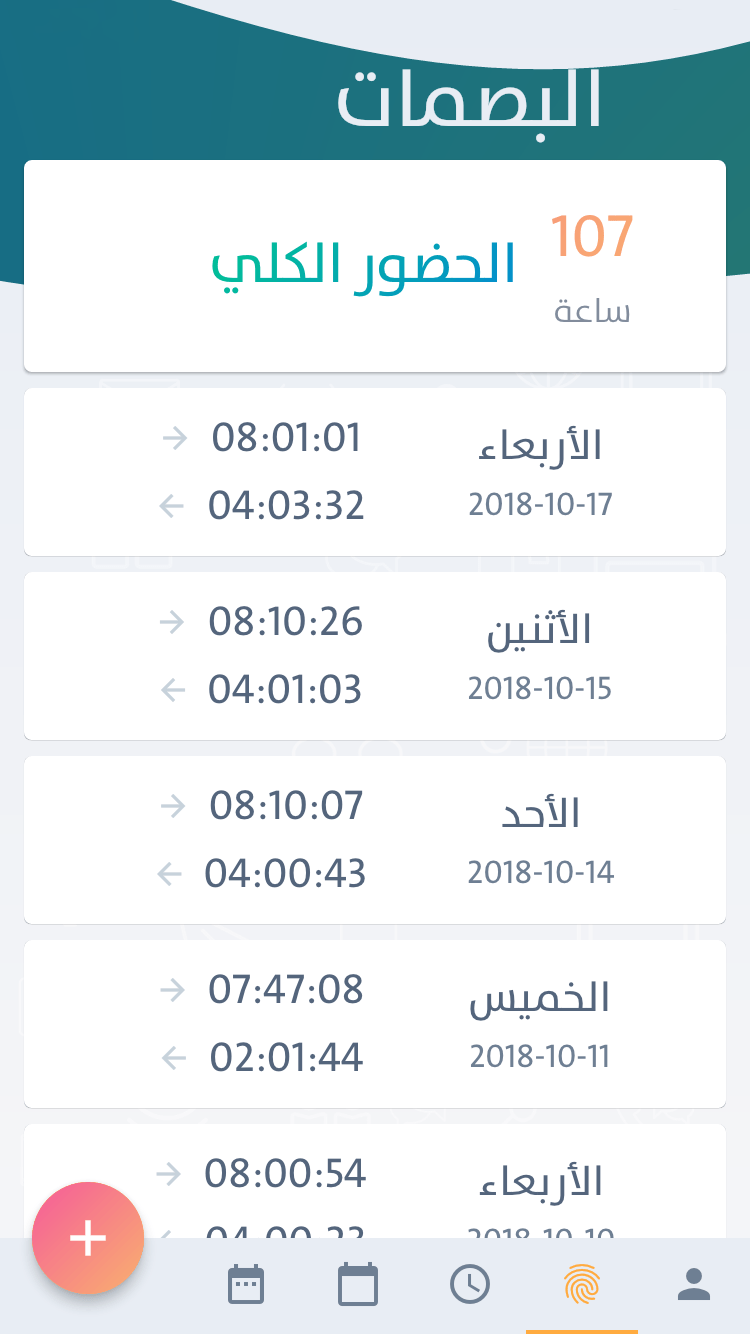Tap the plus floating action button
Viewport: 750px width, 1334px height.
[88, 1238]
